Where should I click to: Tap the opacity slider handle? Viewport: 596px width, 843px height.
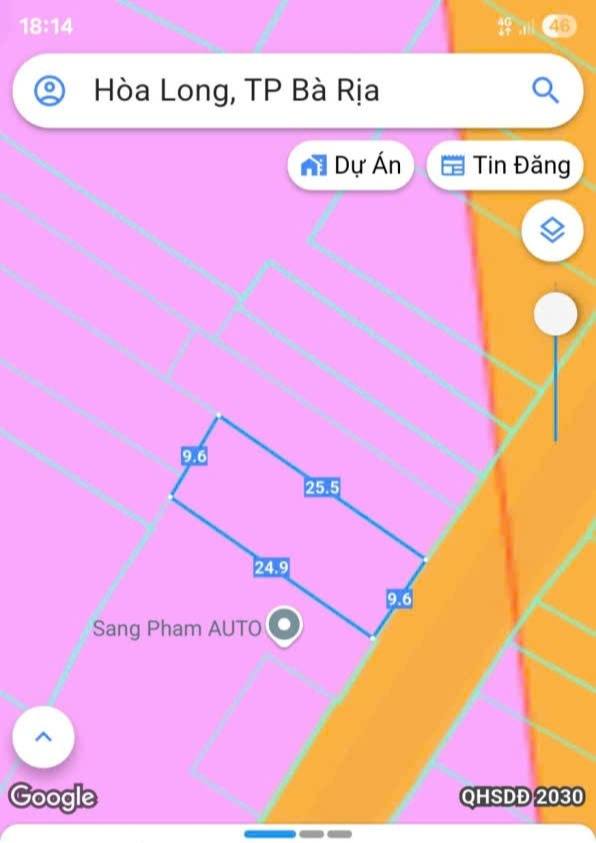555,314
